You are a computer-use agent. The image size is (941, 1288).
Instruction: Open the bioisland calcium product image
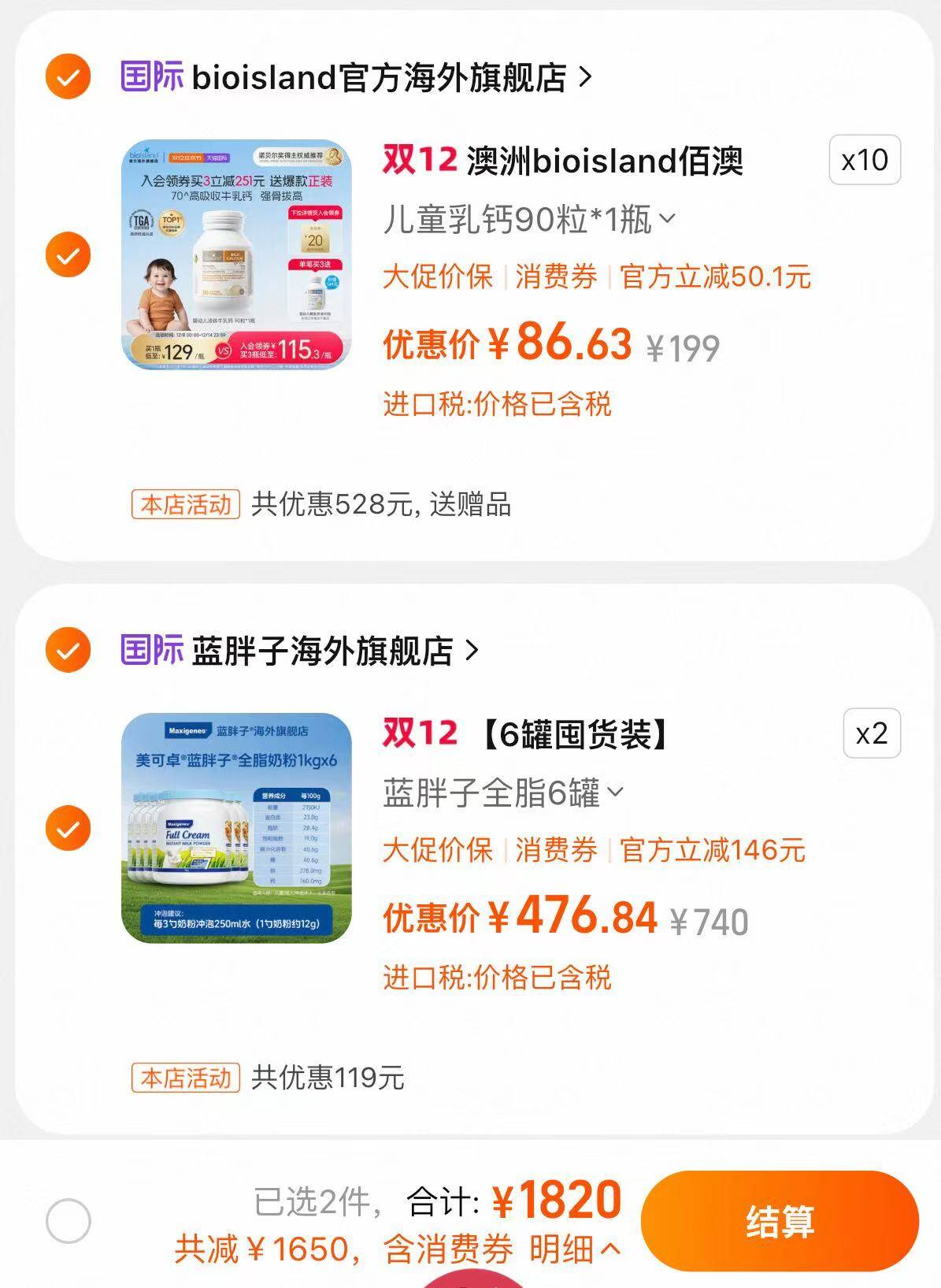235,254
